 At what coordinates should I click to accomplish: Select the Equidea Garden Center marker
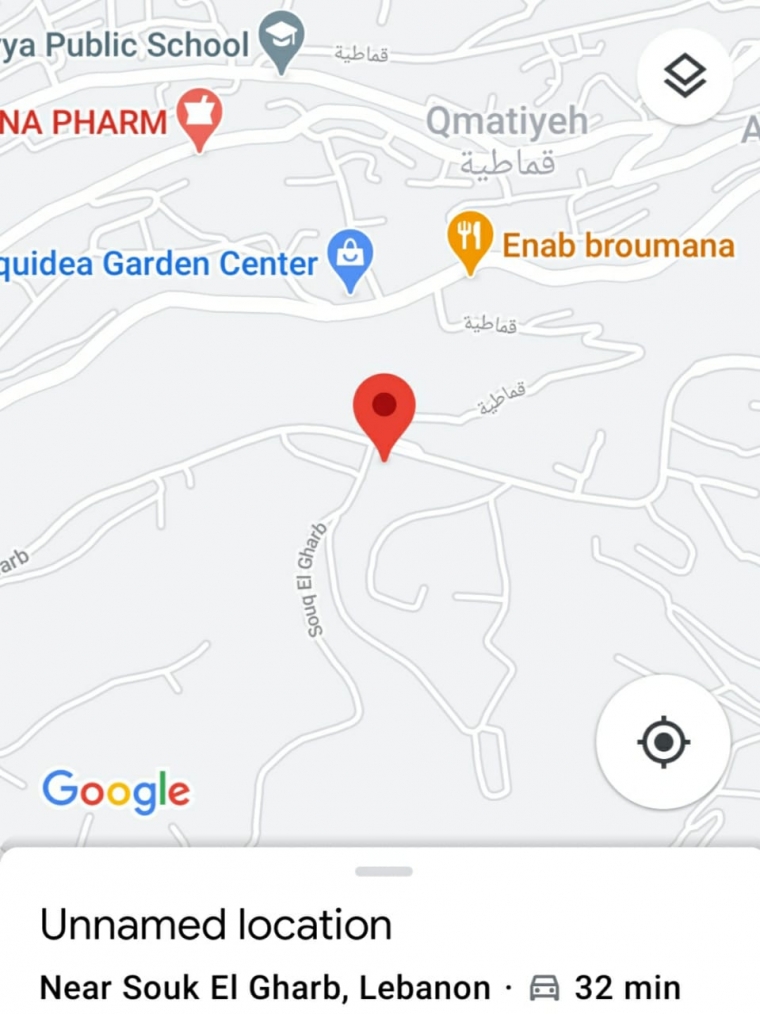coord(351,258)
